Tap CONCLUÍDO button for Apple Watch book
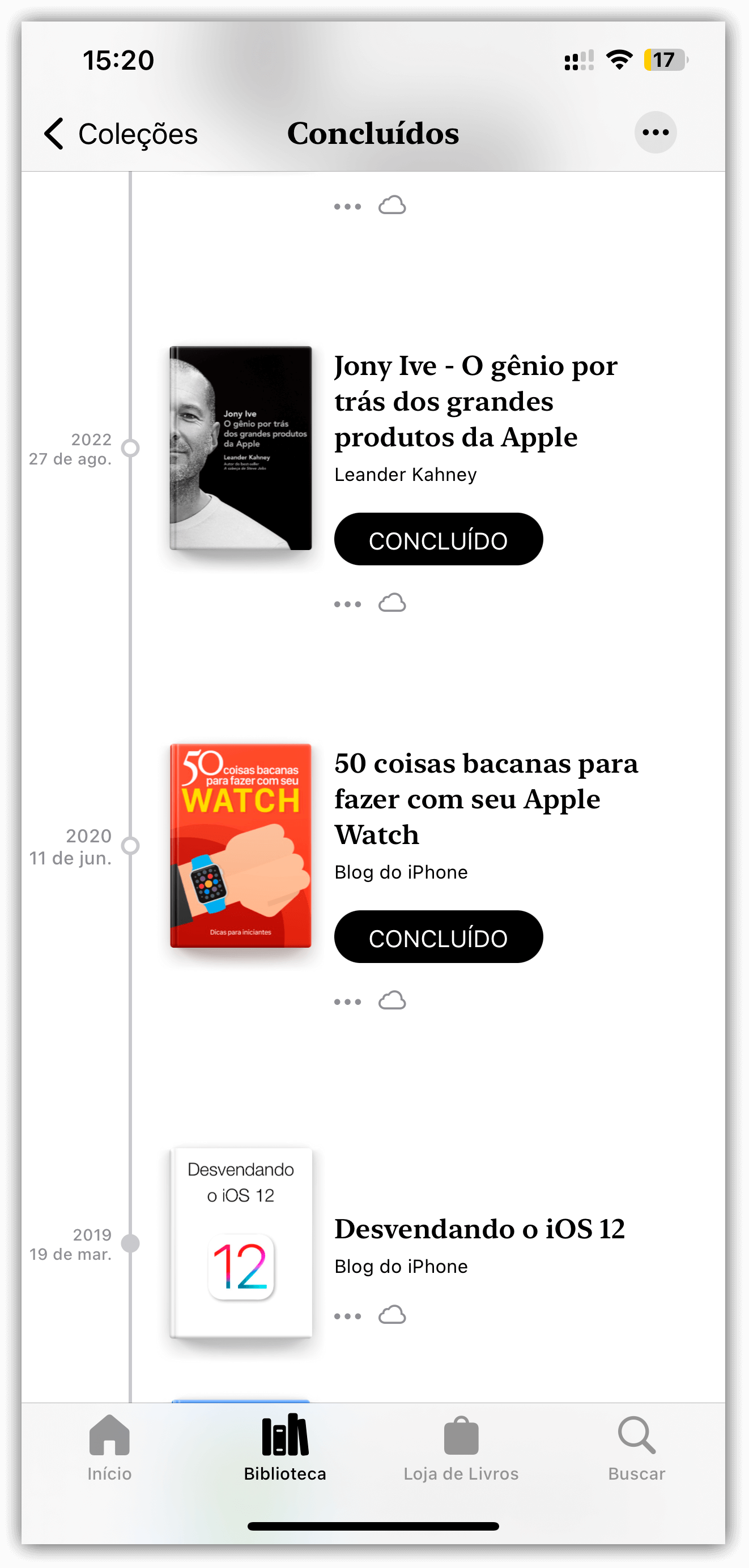This screenshot has width=749, height=1568. tap(438, 937)
